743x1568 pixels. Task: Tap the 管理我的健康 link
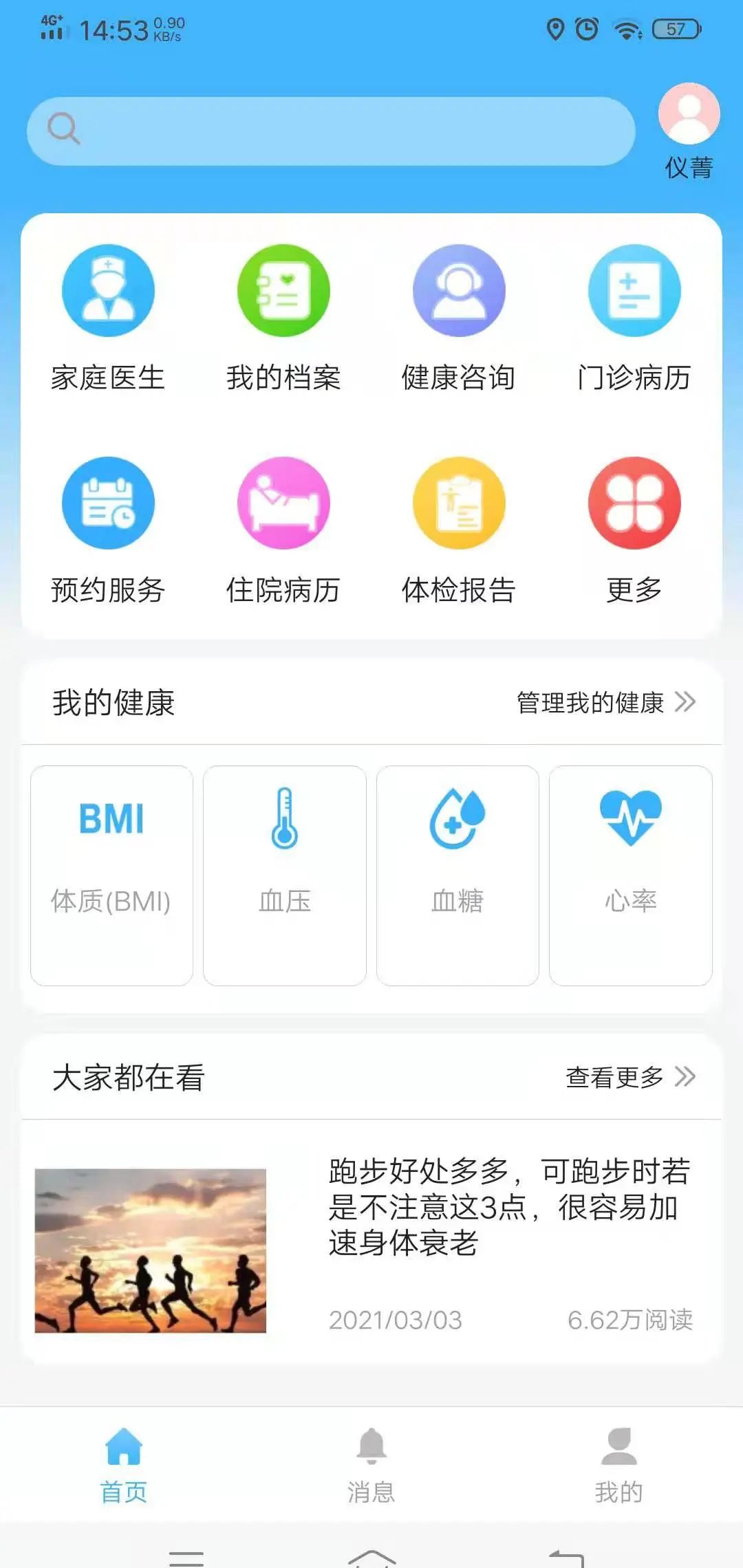(605, 702)
